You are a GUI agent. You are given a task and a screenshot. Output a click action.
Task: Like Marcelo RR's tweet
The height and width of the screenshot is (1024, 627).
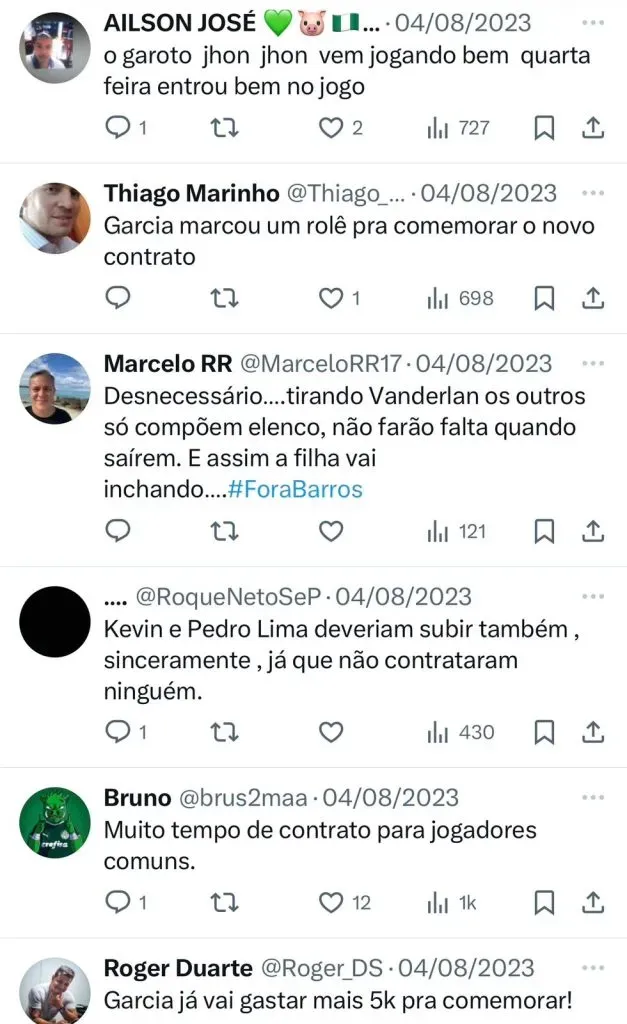click(x=331, y=532)
